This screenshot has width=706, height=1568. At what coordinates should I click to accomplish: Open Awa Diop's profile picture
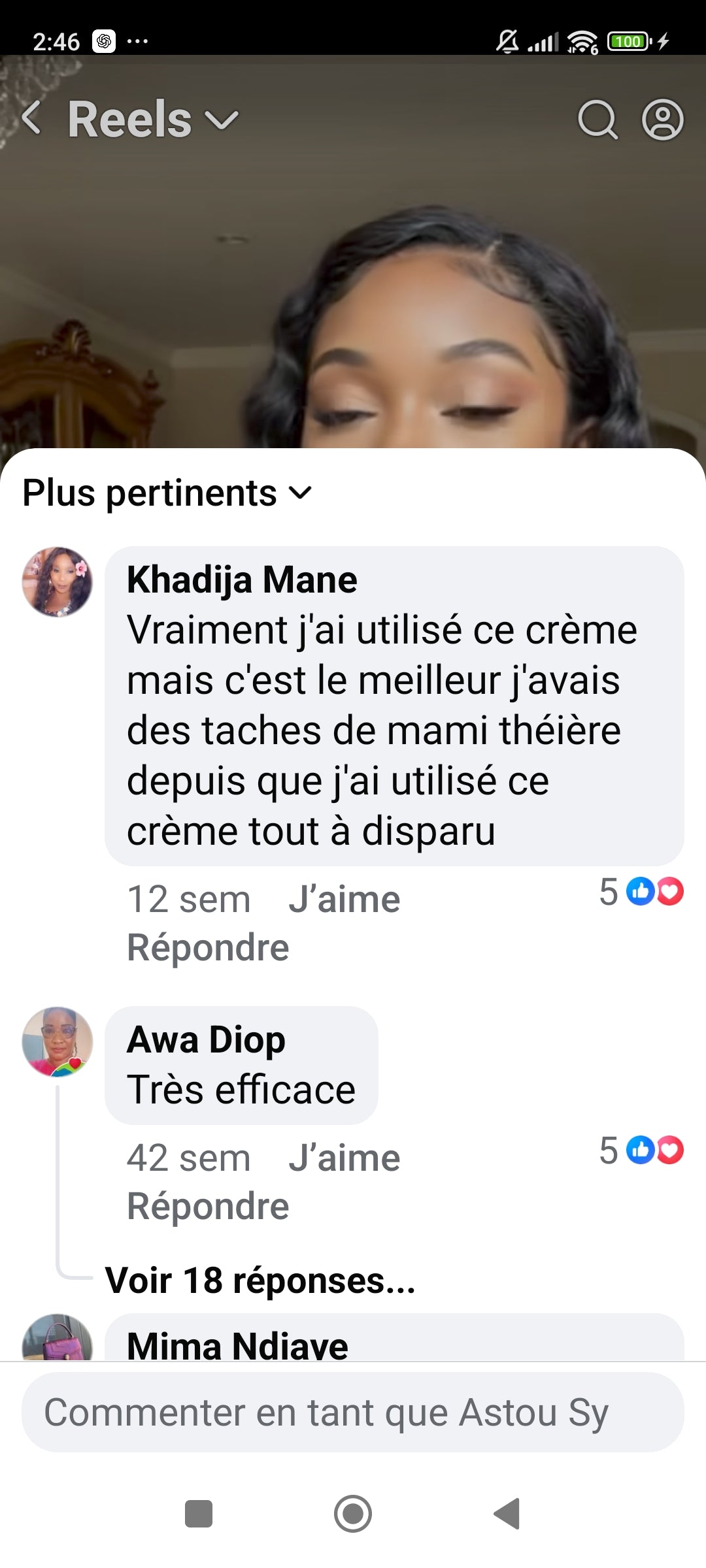(x=58, y=1041)
